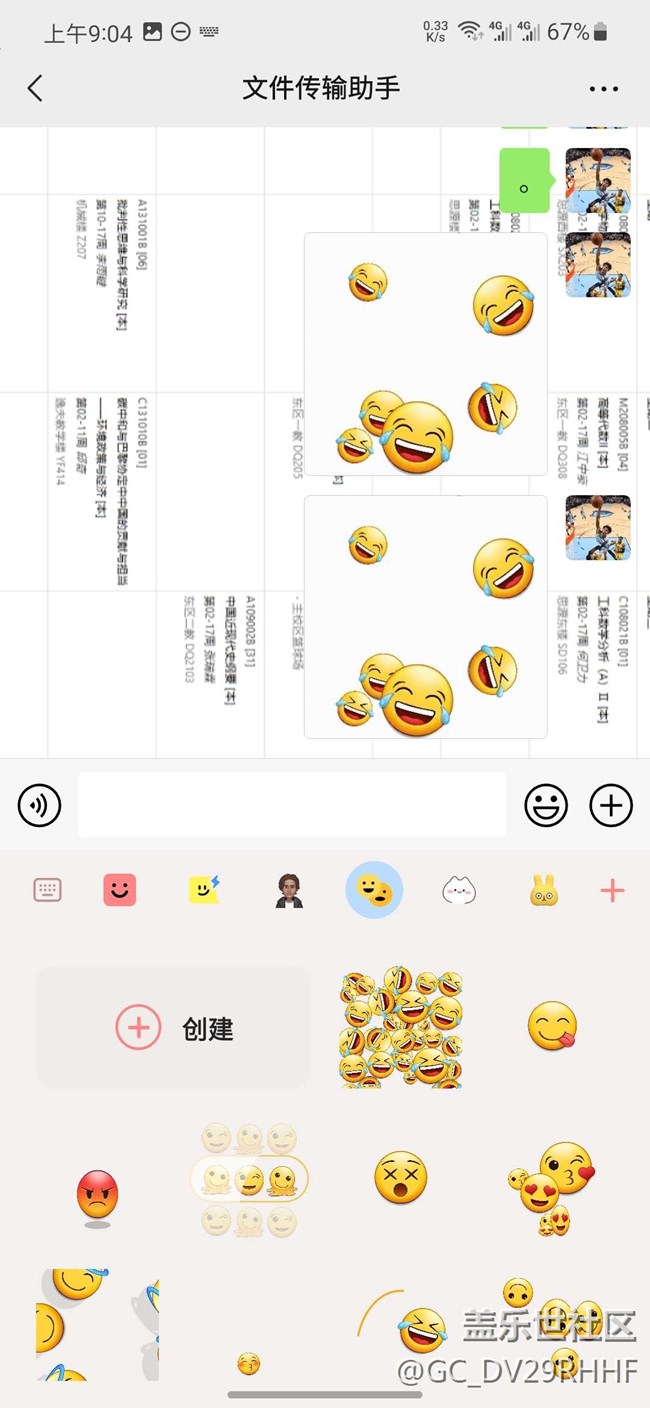Screen dimensions: 650x1408
Task: Open the first laughing emoji message
Action: 425,354
